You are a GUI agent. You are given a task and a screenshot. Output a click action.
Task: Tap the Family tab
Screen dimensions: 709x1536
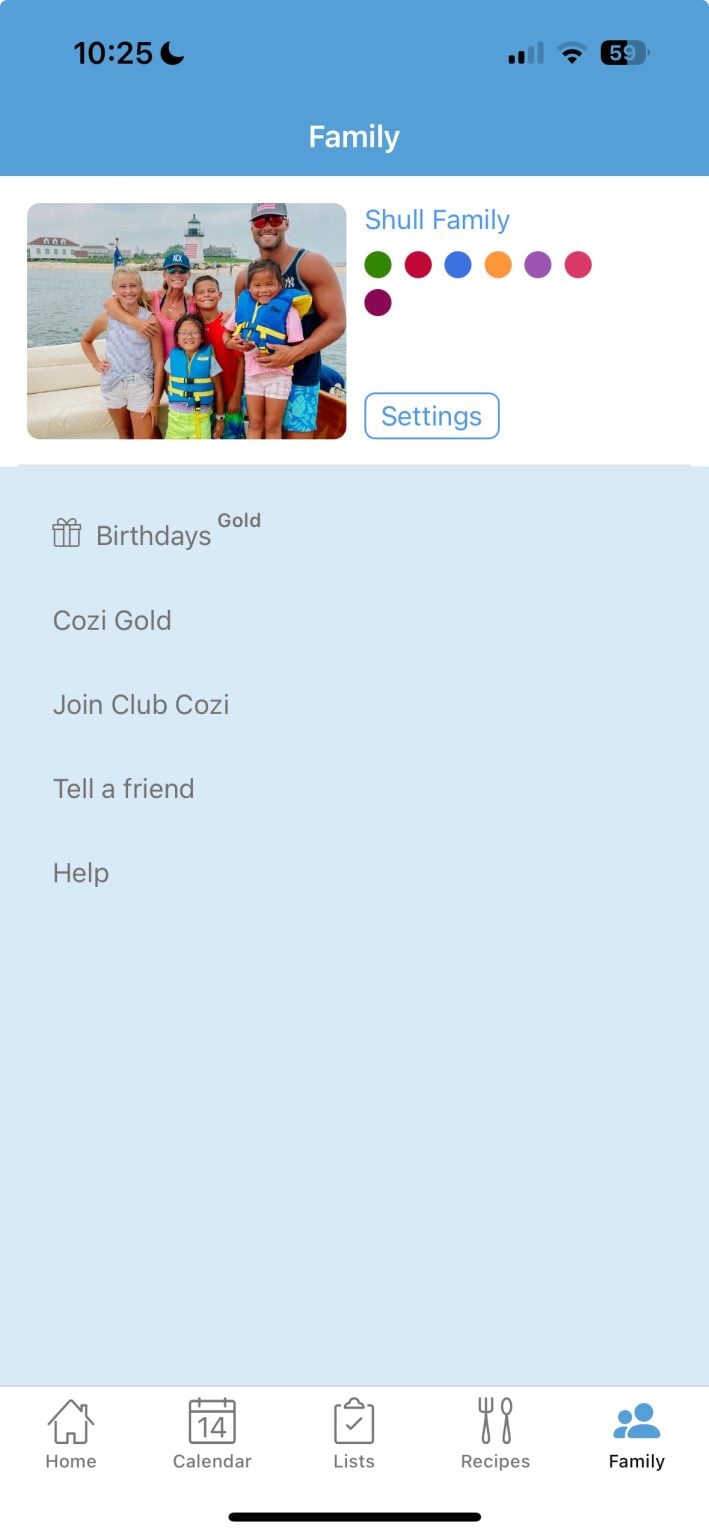coord(637,1434)
